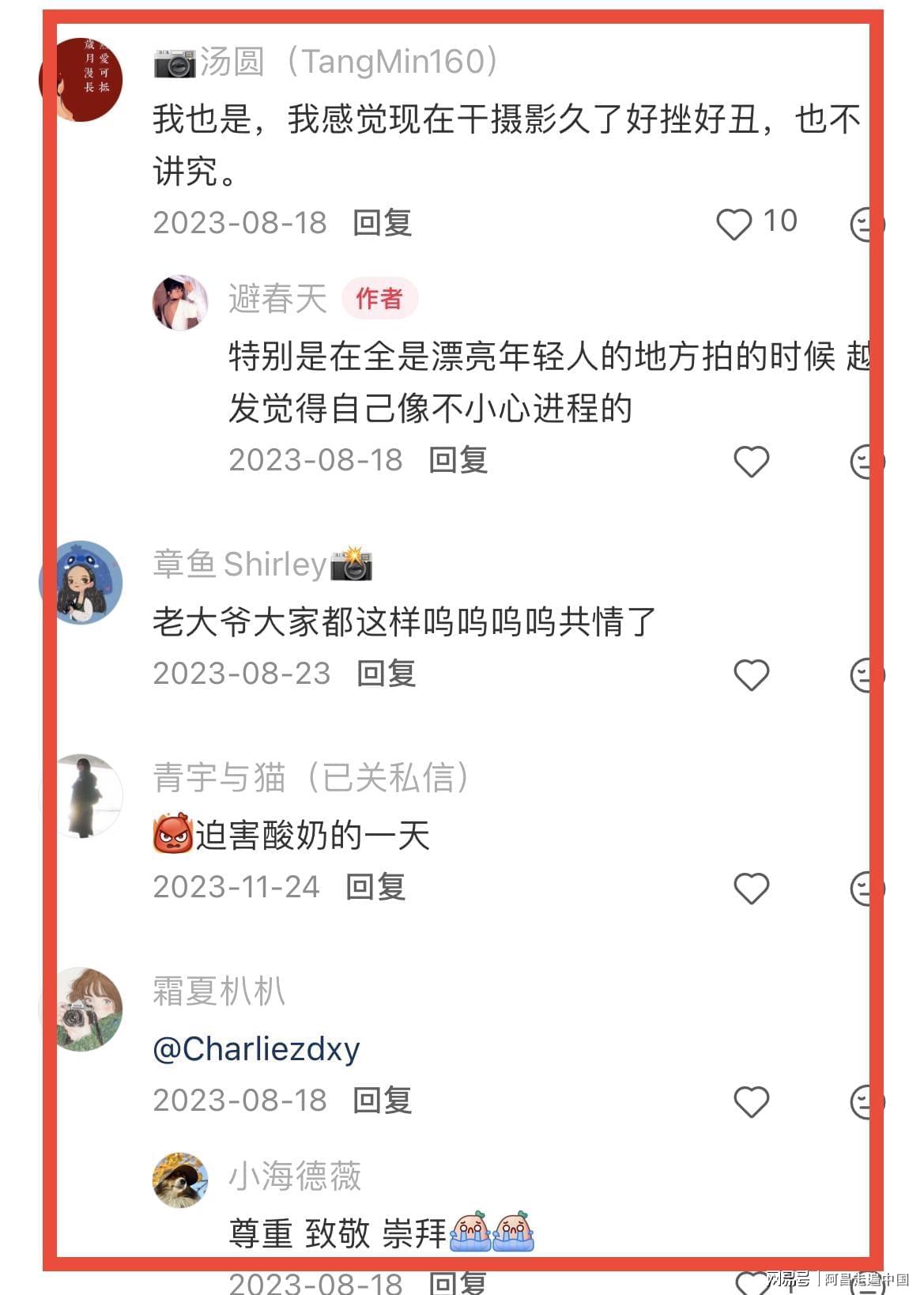Reply to 青宇与猫's comment
The height and width of the screenshot is (1295, 924).
pos(375,887)
